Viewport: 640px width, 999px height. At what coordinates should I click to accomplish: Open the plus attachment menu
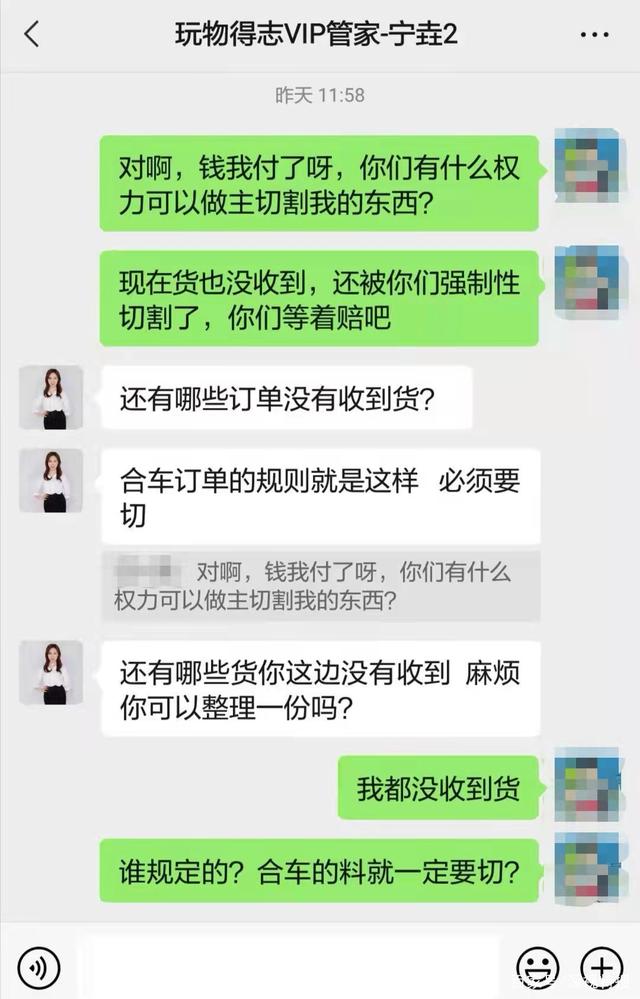point(601,966)
